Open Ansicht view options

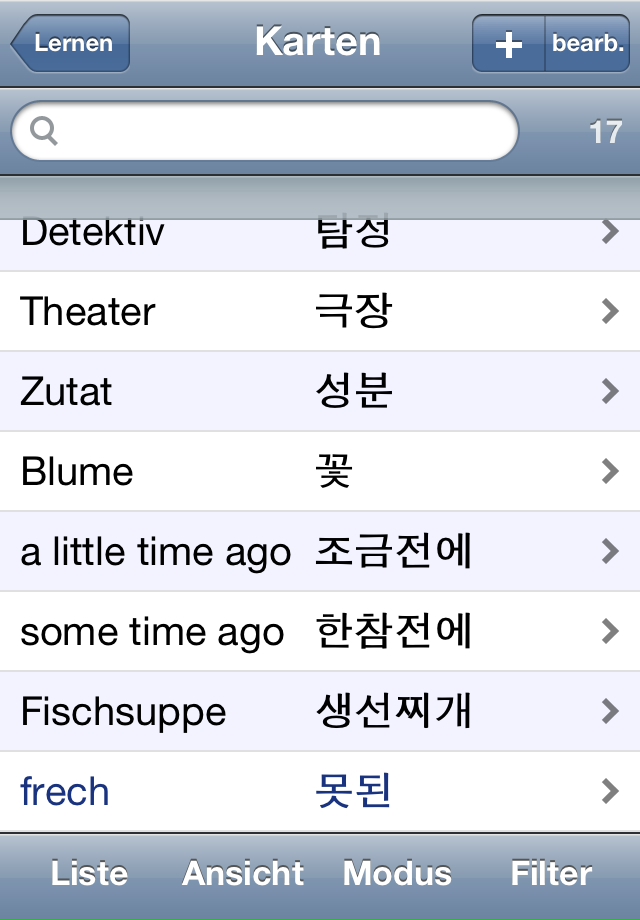pos(243,873)
